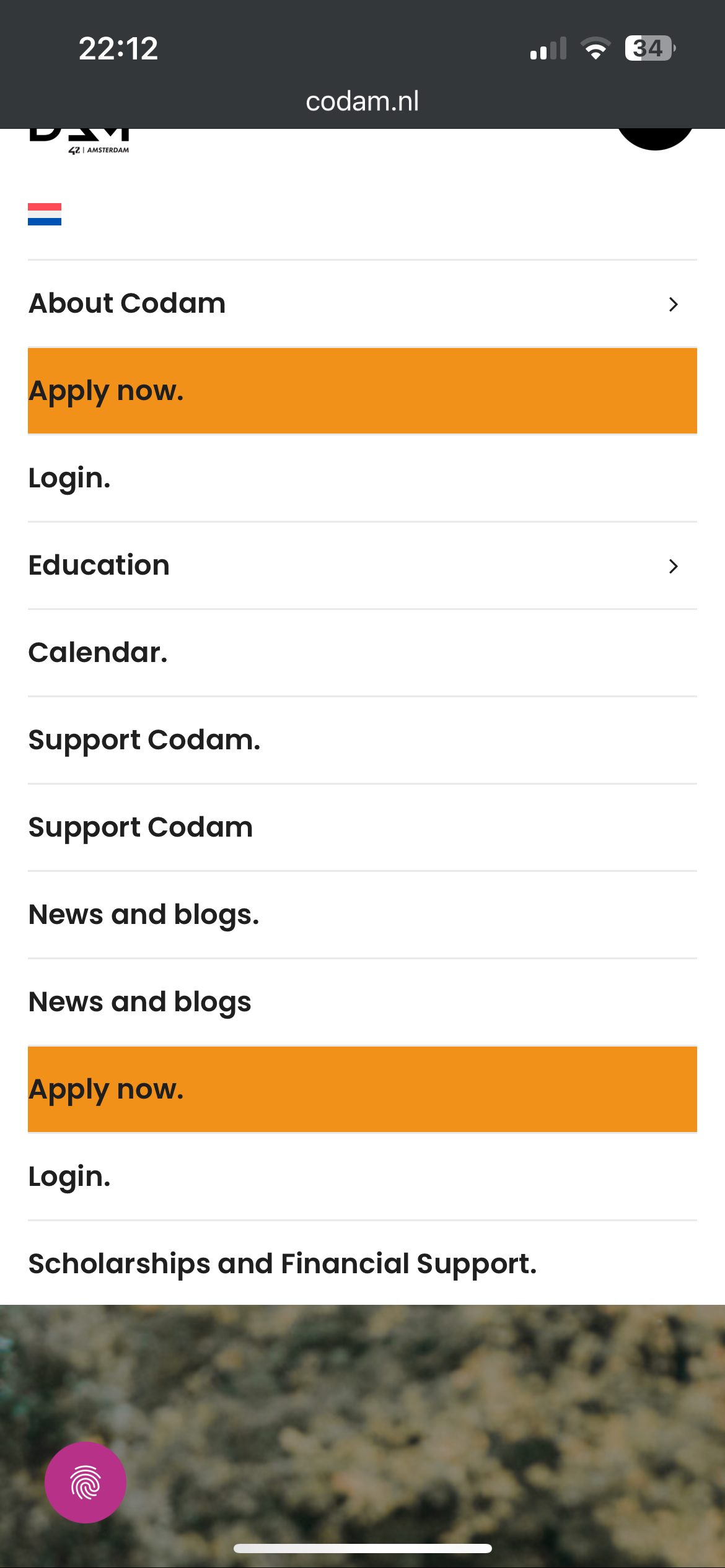This screenshot has height=1568, width=725.
Task: Tap the second orange Apply now button
Action: [362, 1089]
